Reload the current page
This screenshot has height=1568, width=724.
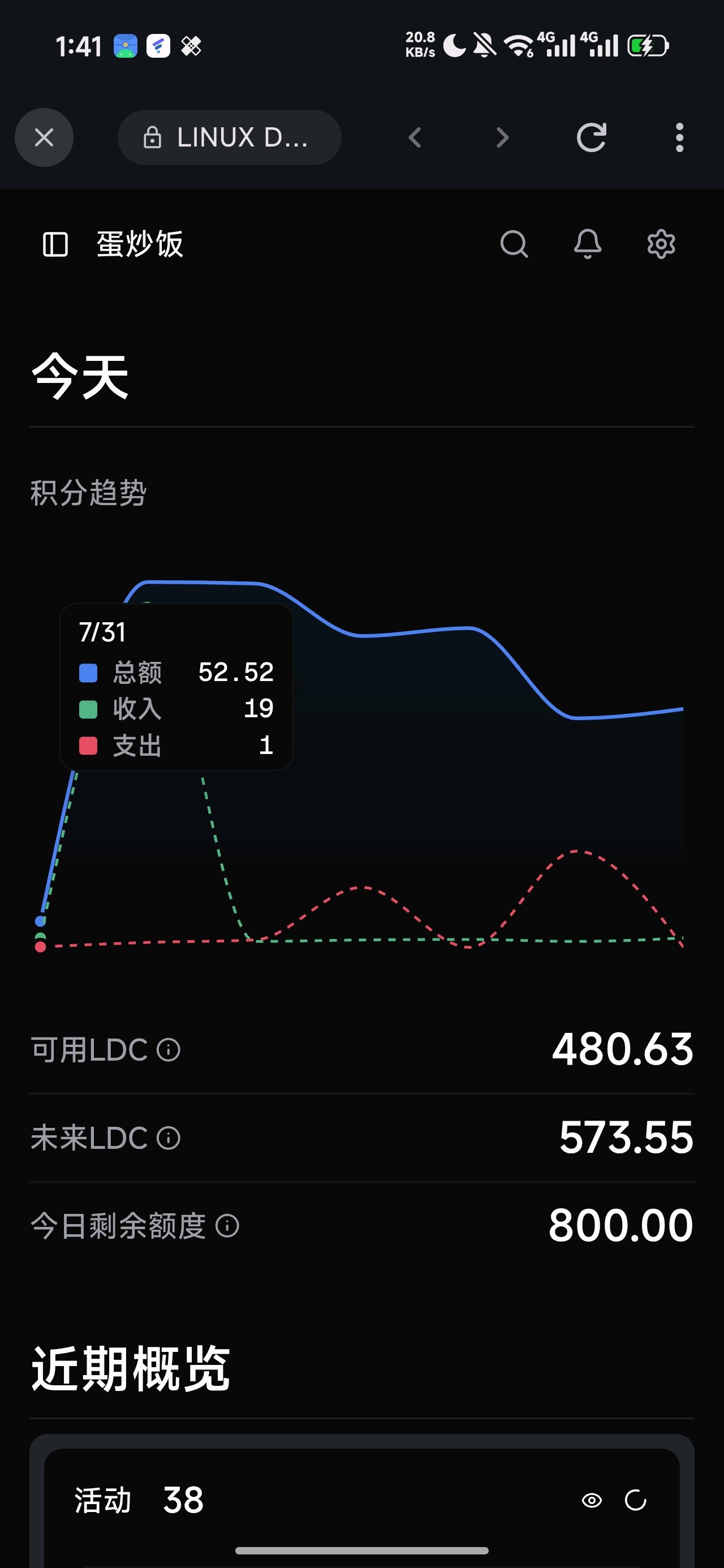pos(591,137)
